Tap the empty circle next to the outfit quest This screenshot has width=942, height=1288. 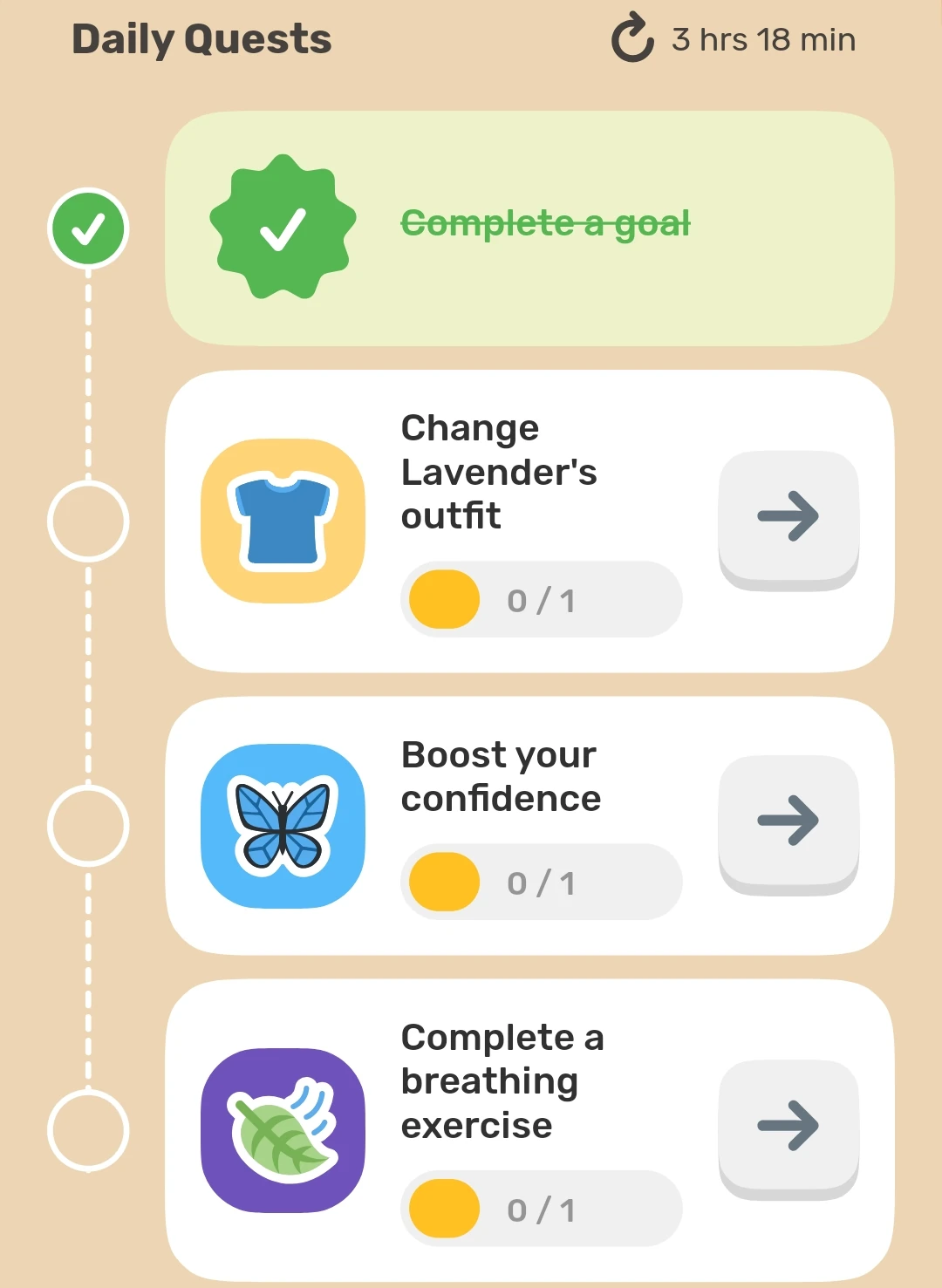tap(87, 521)
